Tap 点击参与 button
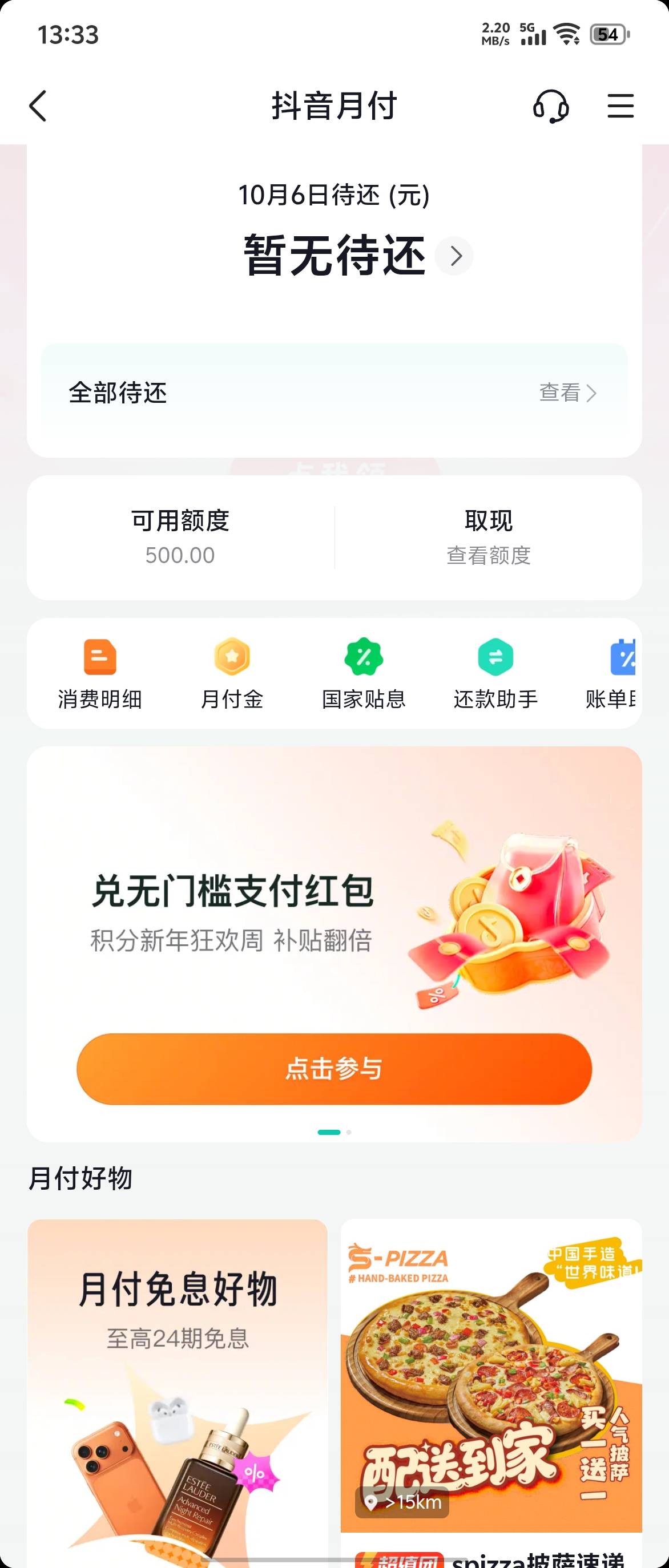The height and width of the screenshot is (1568, 669). [334, 1069]
